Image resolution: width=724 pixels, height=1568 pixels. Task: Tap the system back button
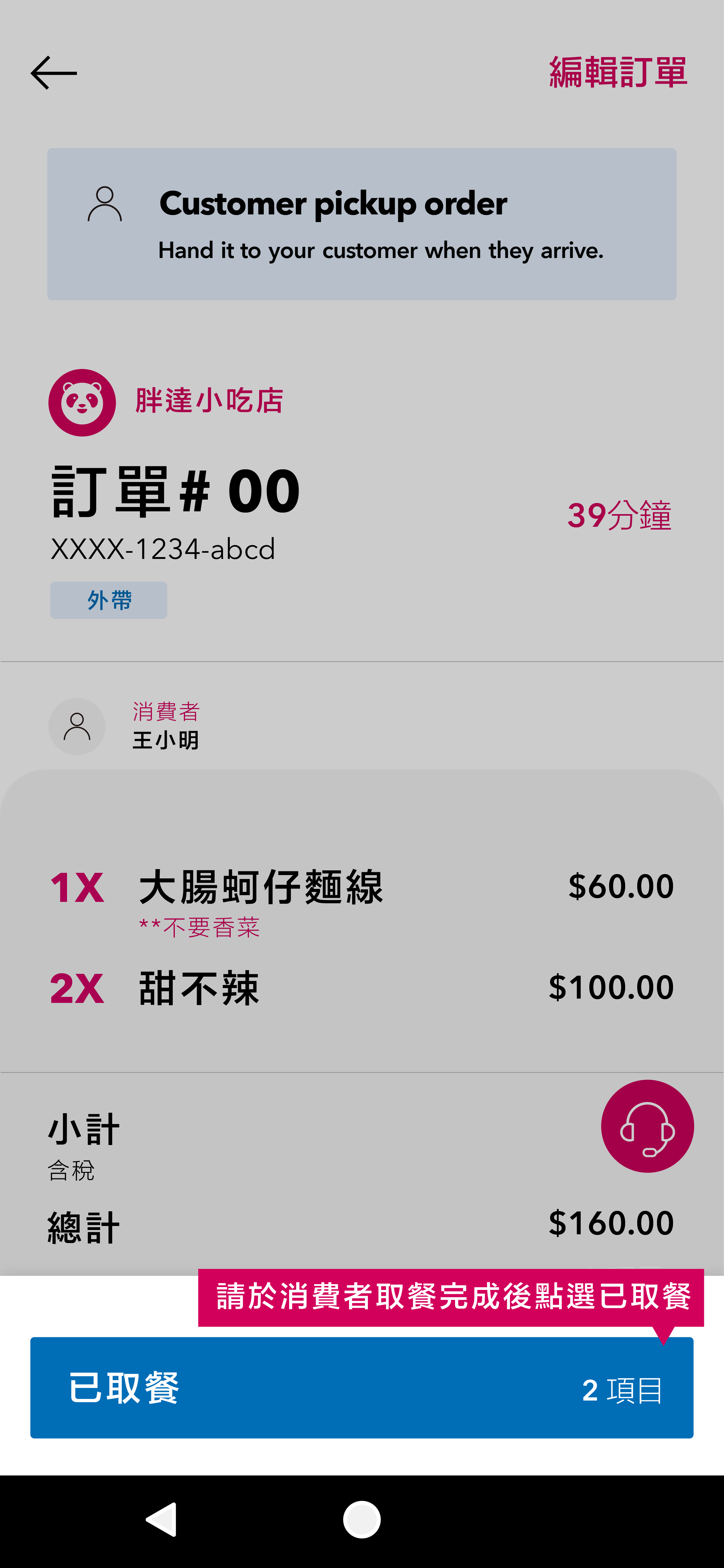click(x=162, y=1520)
